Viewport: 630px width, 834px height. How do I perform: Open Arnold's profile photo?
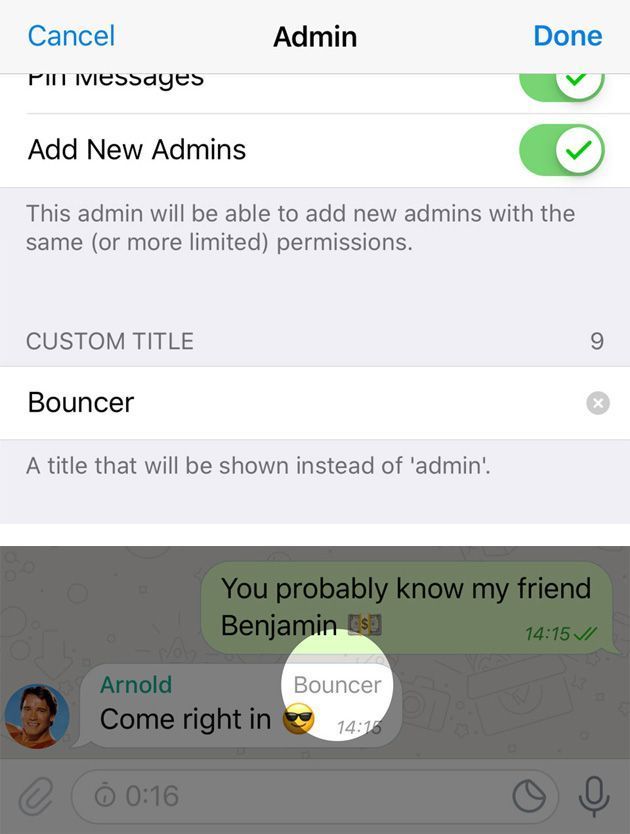click(x=37, y=716)
